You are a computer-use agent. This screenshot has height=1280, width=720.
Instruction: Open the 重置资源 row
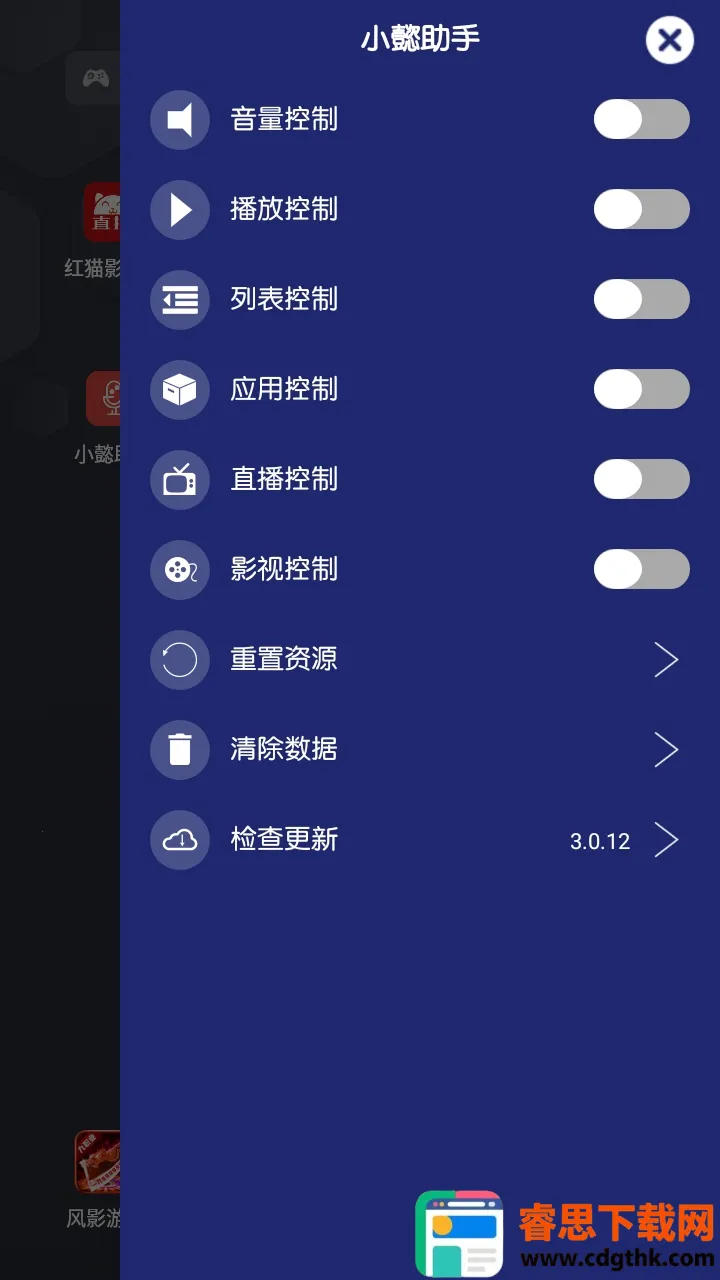point(420,659)
